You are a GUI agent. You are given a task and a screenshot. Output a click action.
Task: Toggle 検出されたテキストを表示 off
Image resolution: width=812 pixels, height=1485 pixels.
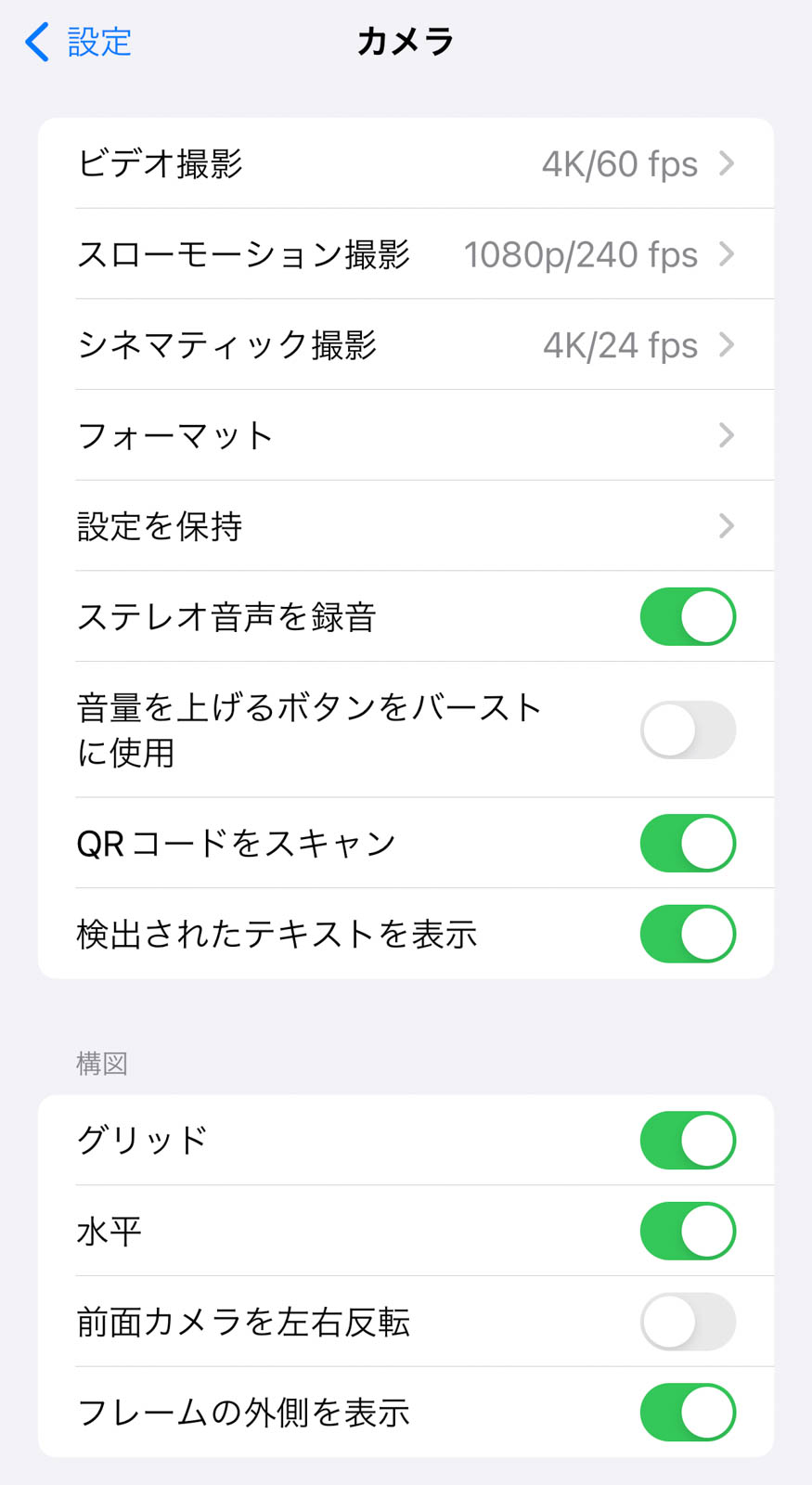tap(688, 935)
